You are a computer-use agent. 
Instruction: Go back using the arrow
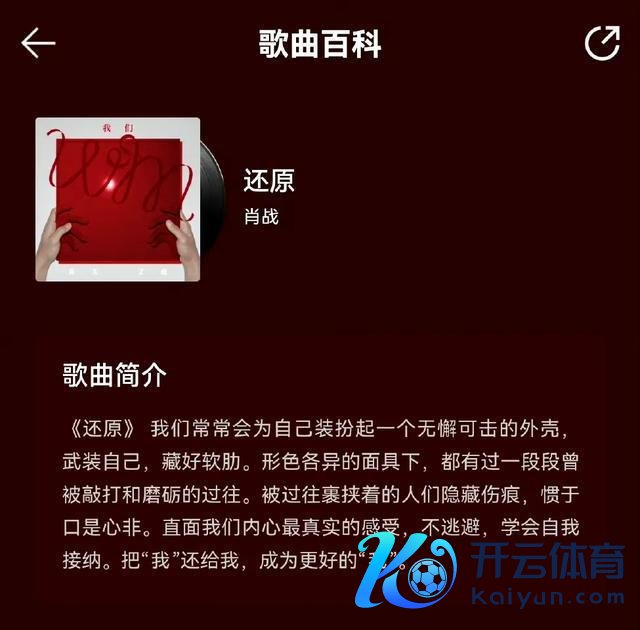38,43
